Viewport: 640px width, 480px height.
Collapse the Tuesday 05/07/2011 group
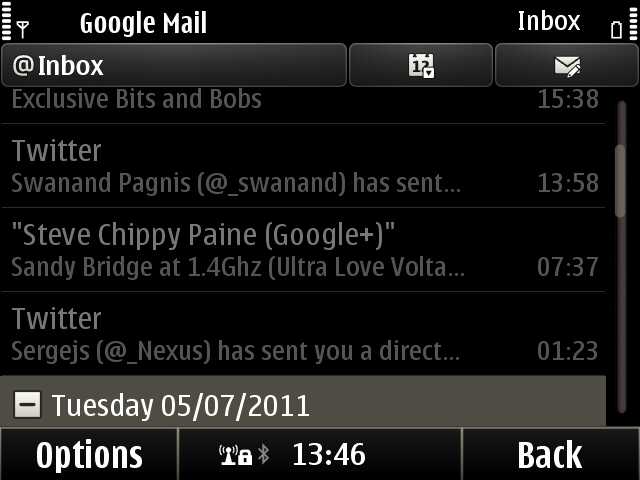pyautogui.click(x=28, y=405)
